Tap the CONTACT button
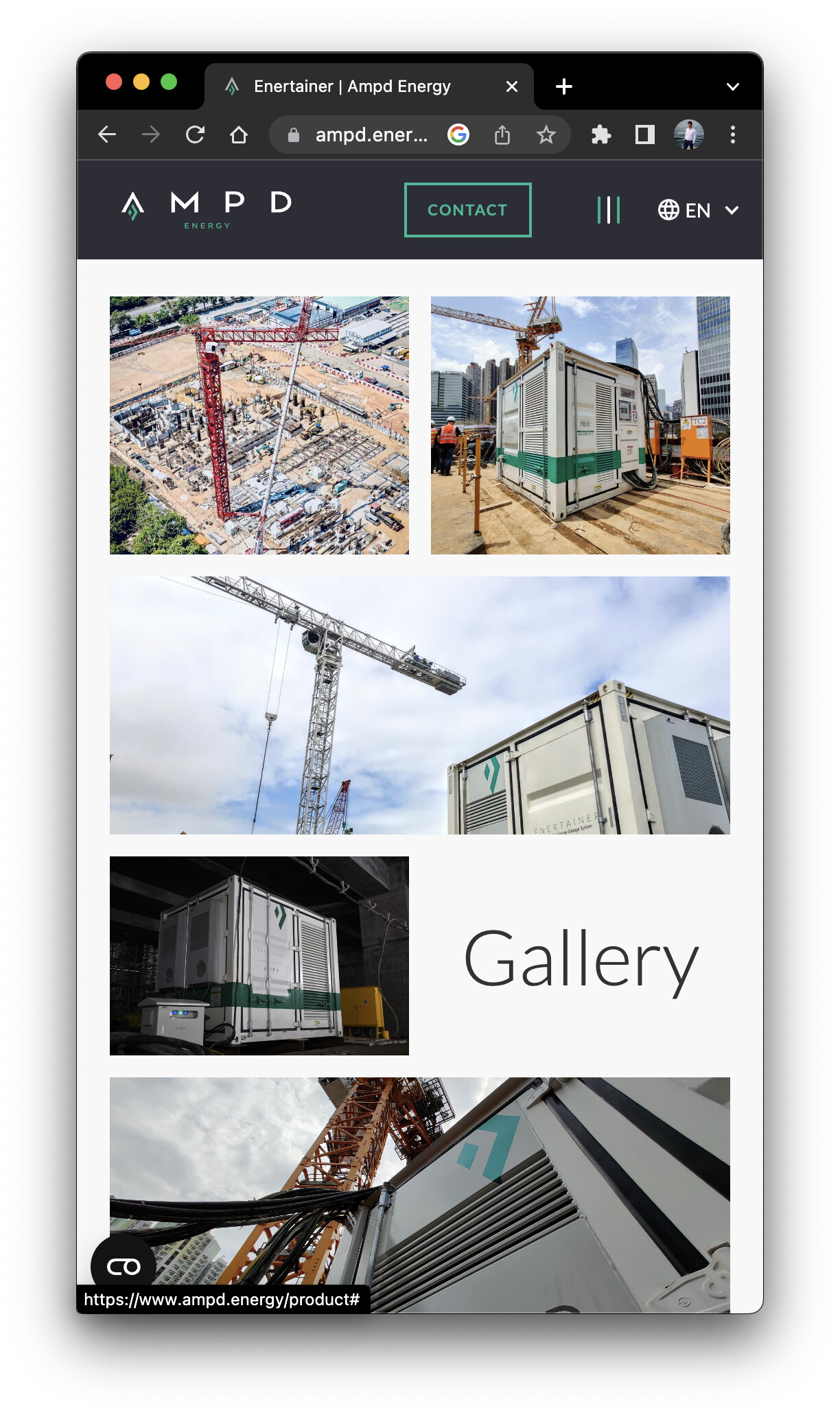840x1415 pixels. coord(467,210)
